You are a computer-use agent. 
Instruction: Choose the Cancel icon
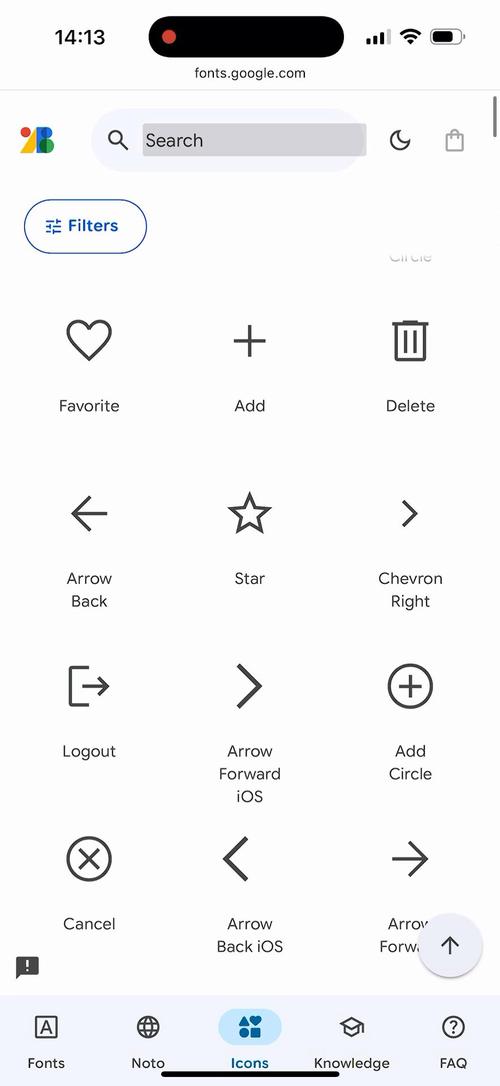tap(89, 859)
